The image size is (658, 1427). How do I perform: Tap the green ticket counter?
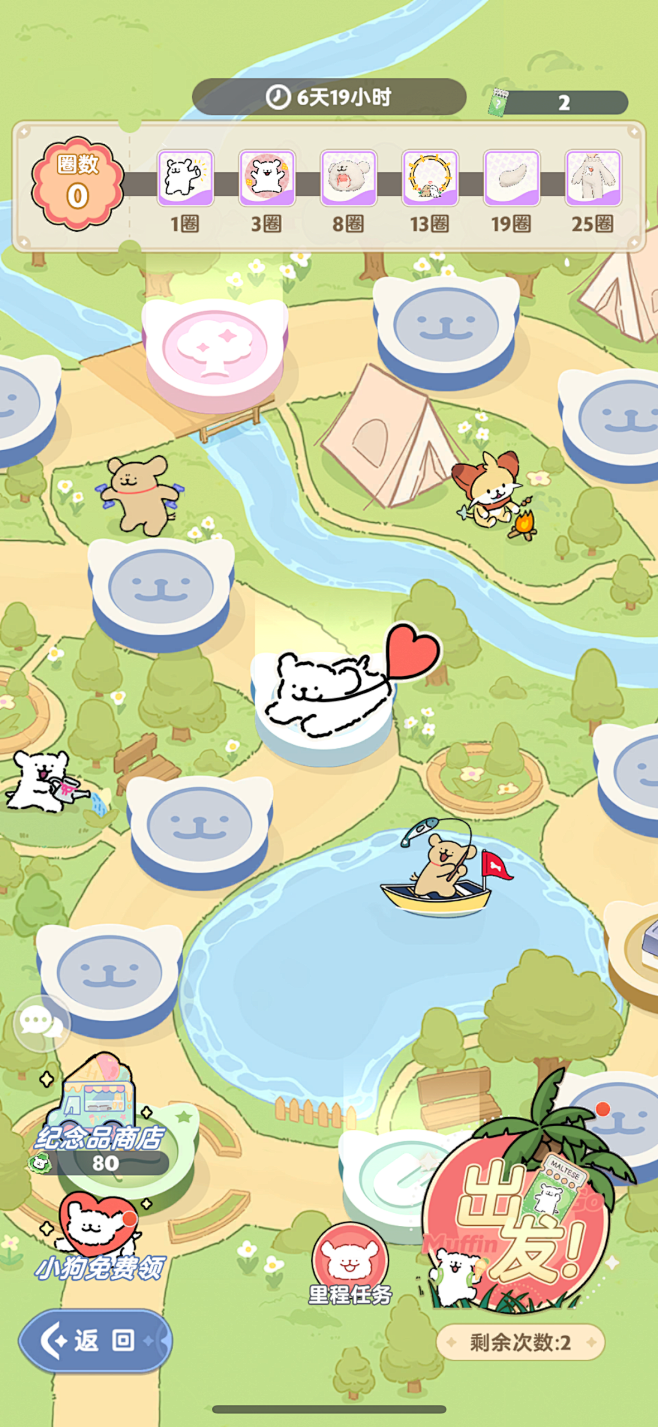pos(557,102)
